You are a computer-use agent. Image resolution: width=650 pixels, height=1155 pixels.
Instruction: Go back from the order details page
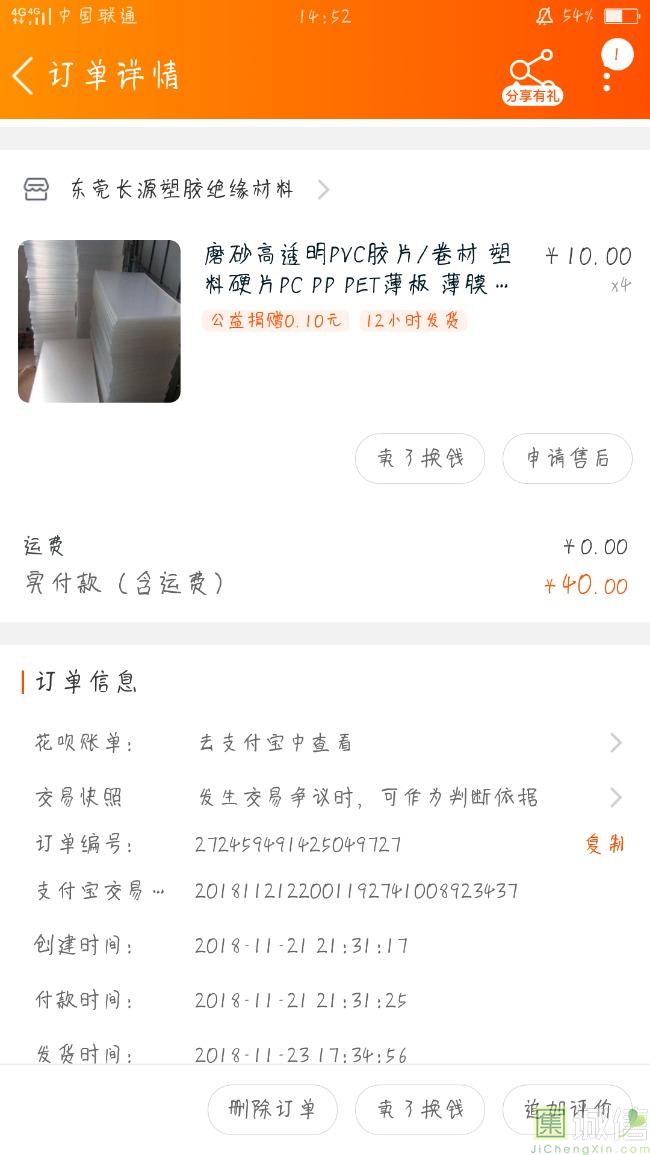click(x=24, y=76)
